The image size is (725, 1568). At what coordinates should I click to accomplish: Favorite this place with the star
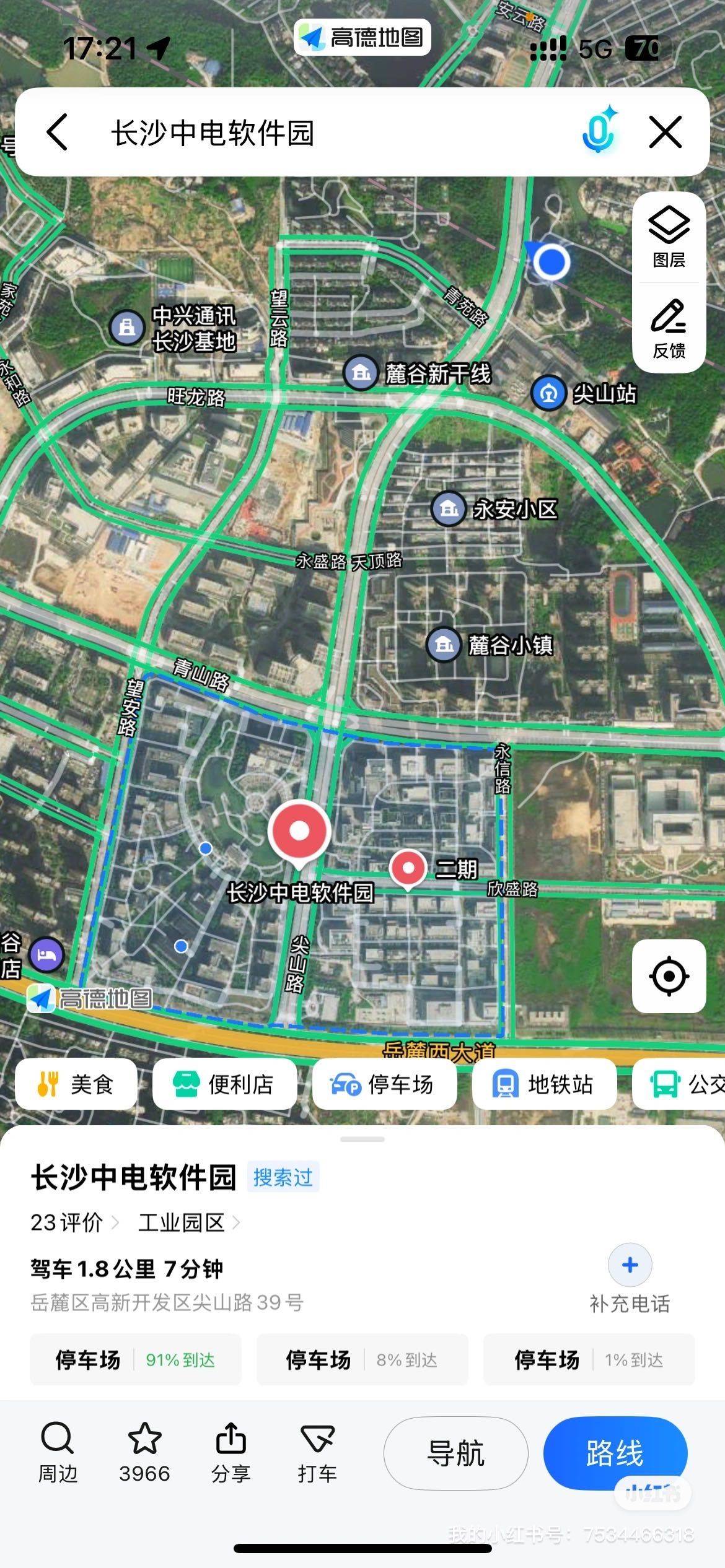click(x=144, y=1453)
